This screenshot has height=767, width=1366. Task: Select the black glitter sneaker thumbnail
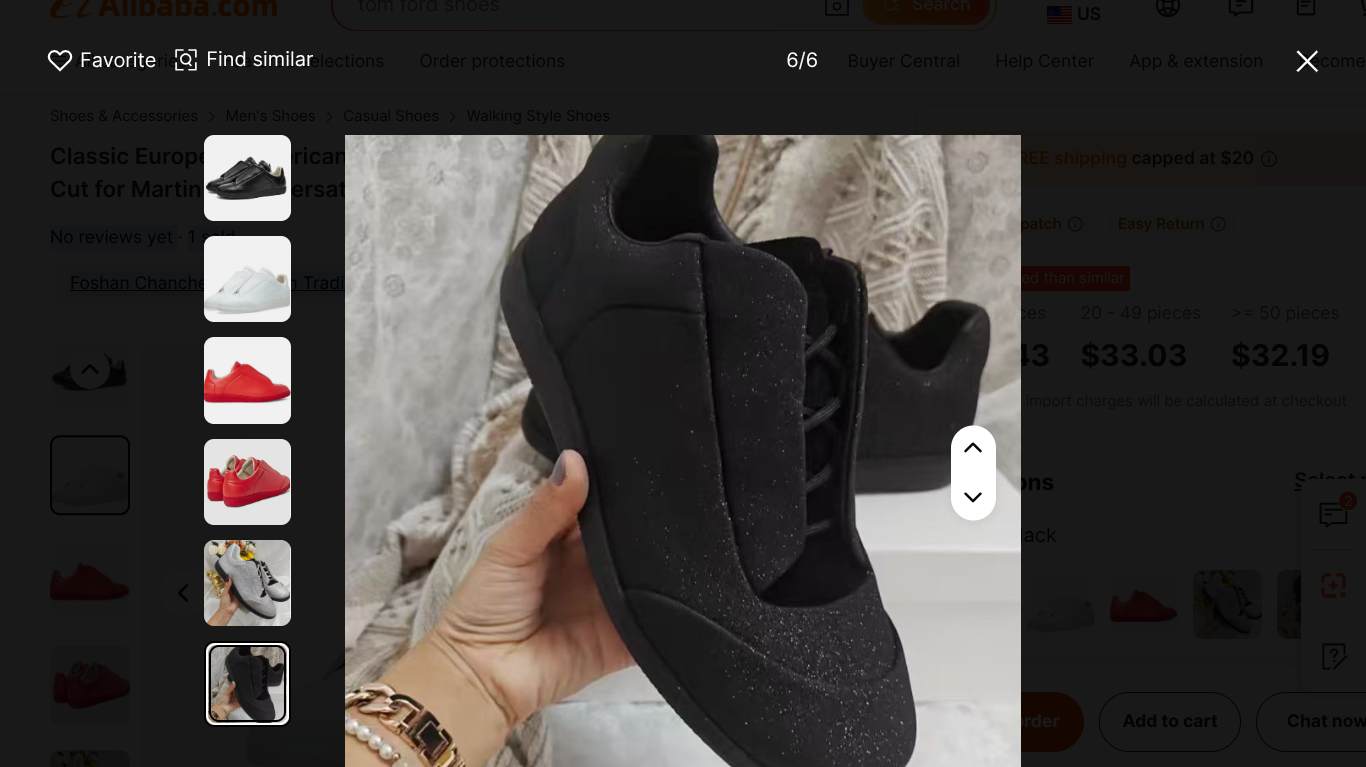click(247, 684)
